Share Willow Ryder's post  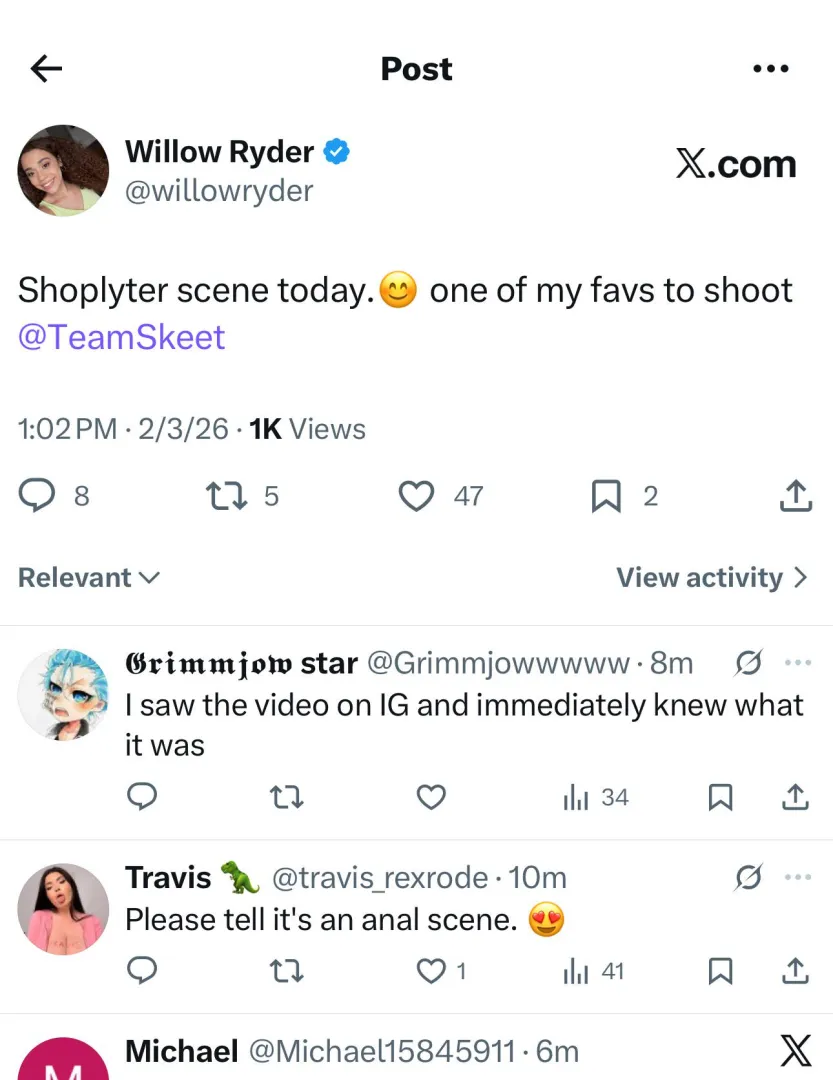tap(795, 496)
